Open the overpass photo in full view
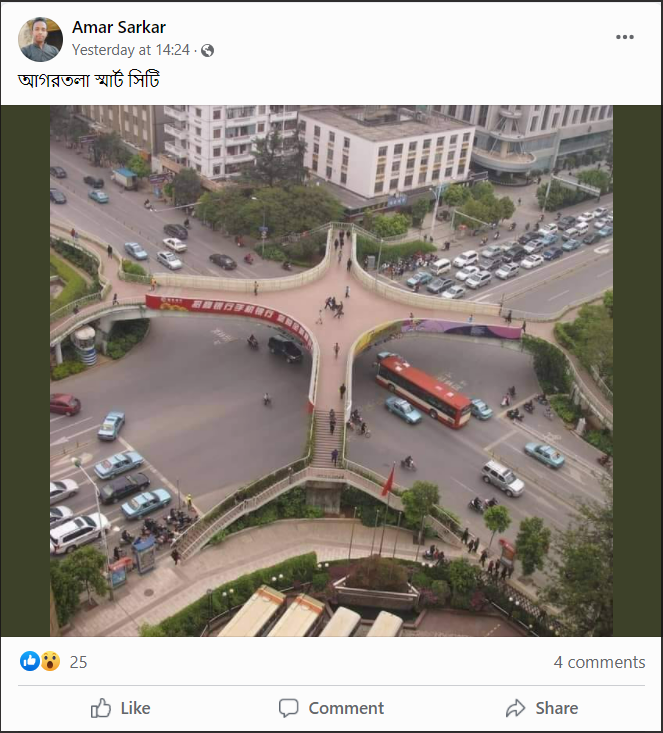Viewport: 663px width, 733px height. coord(331,370)
